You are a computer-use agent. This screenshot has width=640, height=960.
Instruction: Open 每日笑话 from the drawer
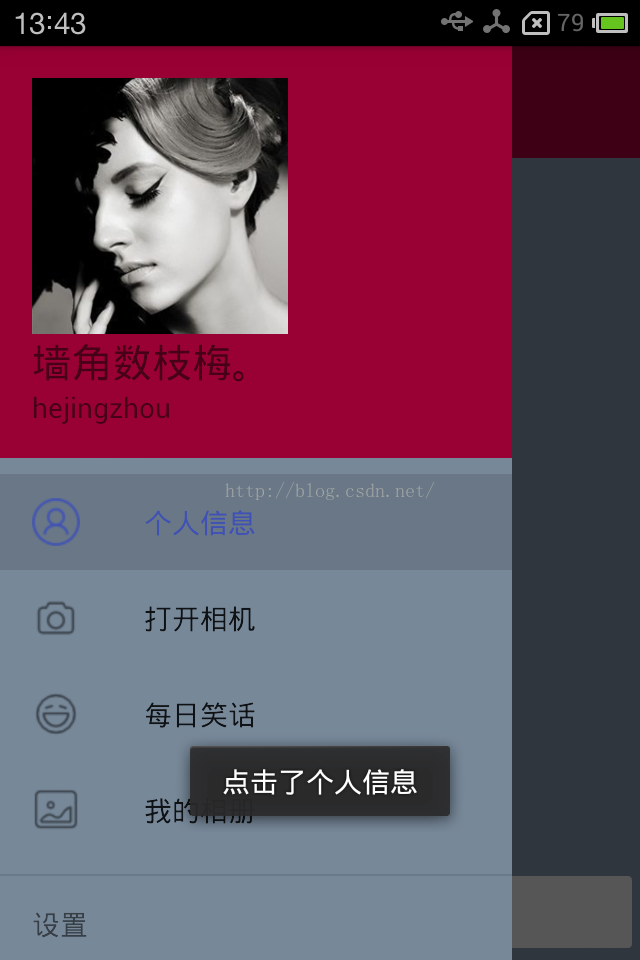200,715
